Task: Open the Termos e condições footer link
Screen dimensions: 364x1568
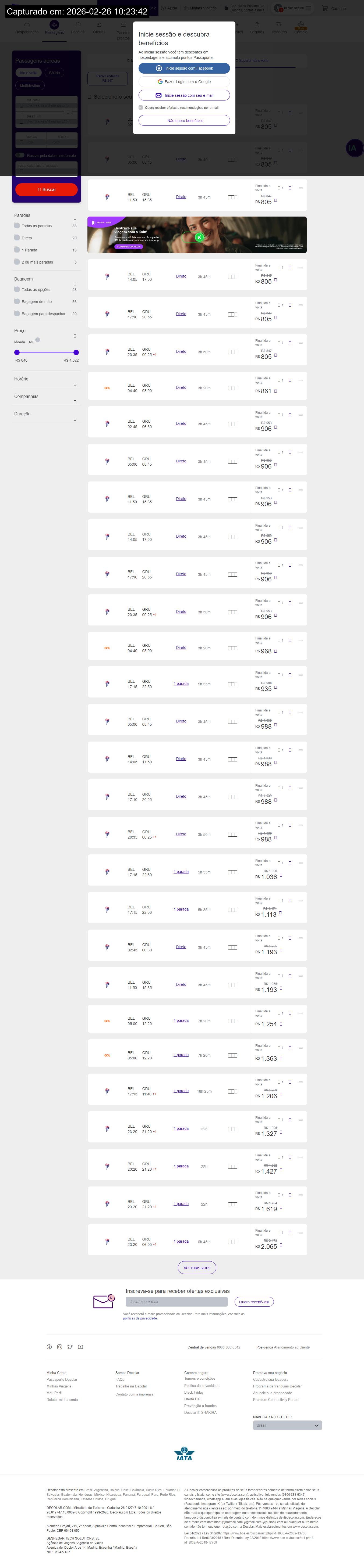Action: click(x=199, y=1379)
